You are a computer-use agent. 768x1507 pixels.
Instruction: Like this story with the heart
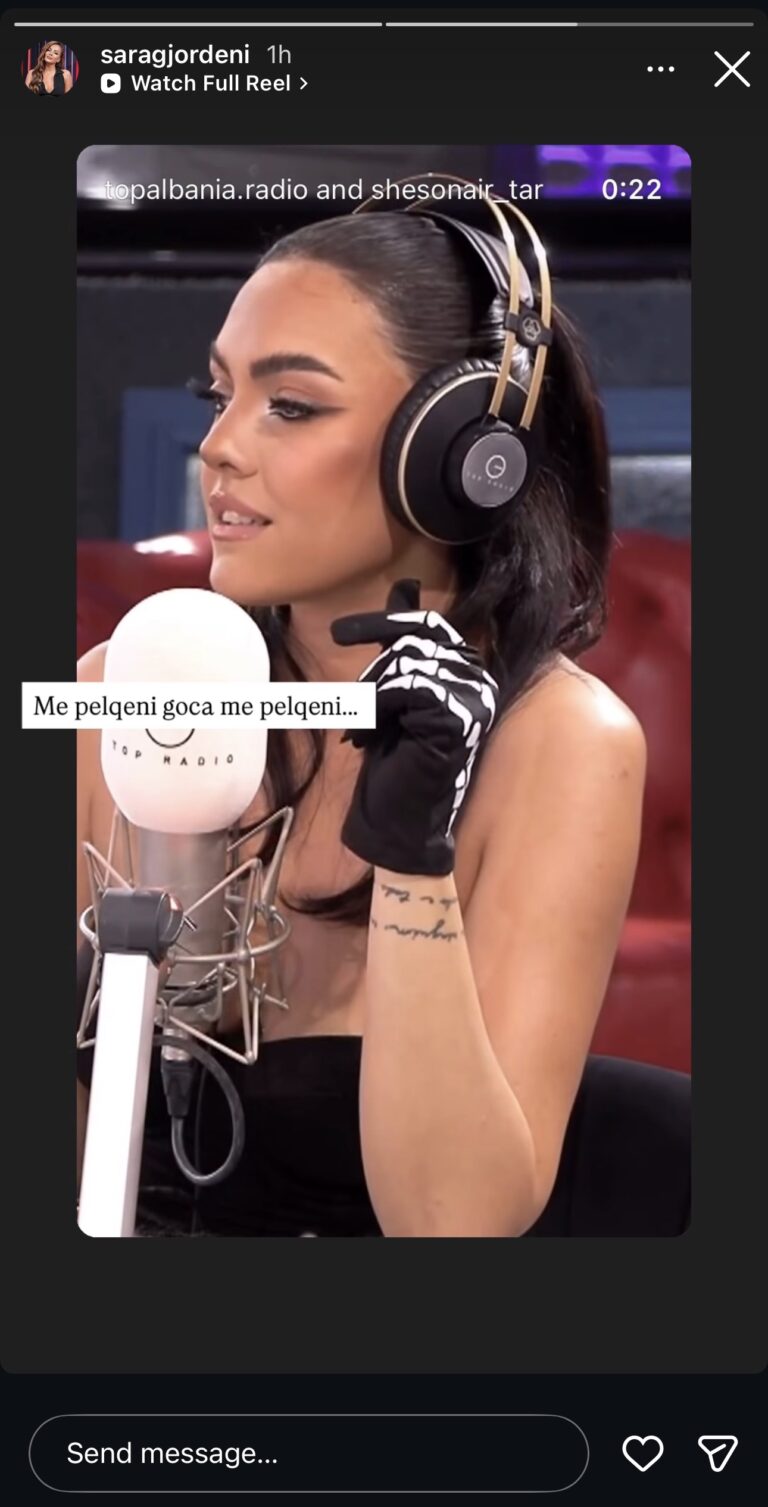642,1453
